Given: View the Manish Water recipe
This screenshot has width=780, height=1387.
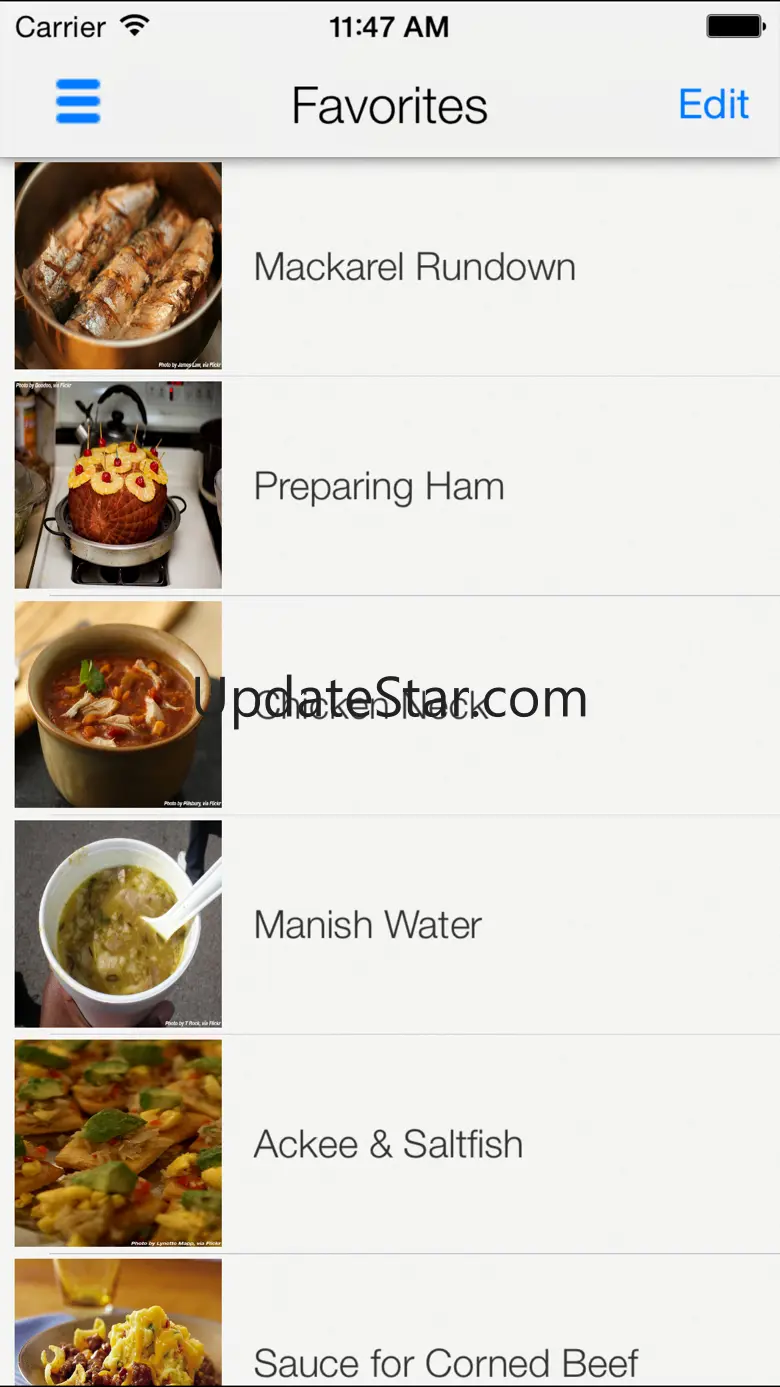Looking at the screenshot, I should [390, 924].
